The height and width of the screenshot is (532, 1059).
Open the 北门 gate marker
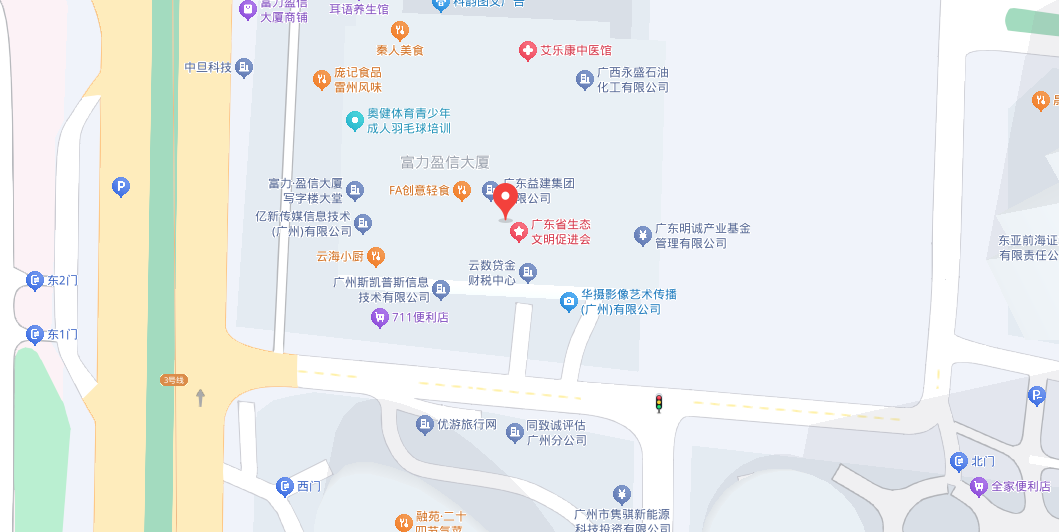tap(958, 461)
